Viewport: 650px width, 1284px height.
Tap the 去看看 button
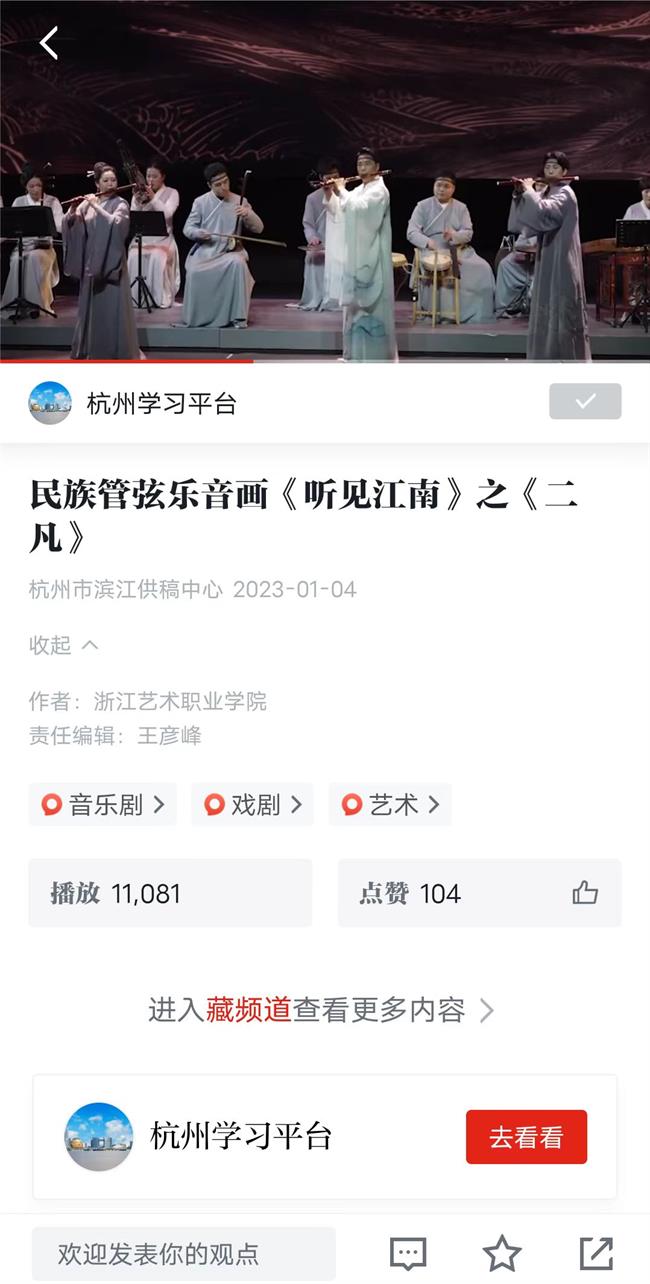coord(526,1137)
